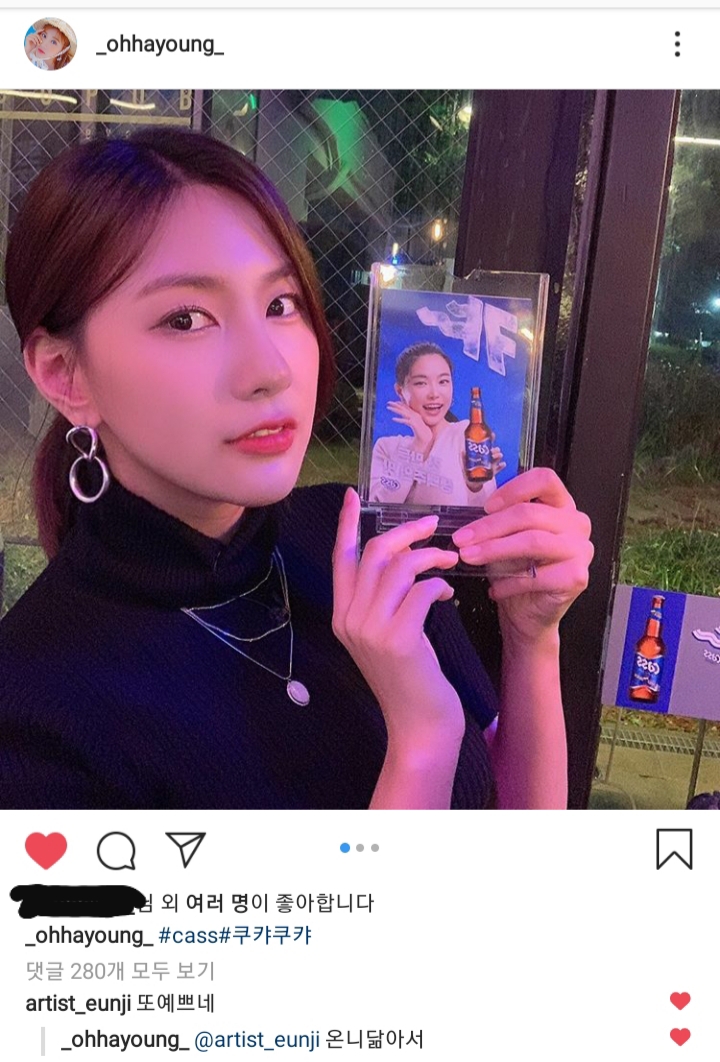
Task: View the list of people who liked
Action: click(260, 903)
